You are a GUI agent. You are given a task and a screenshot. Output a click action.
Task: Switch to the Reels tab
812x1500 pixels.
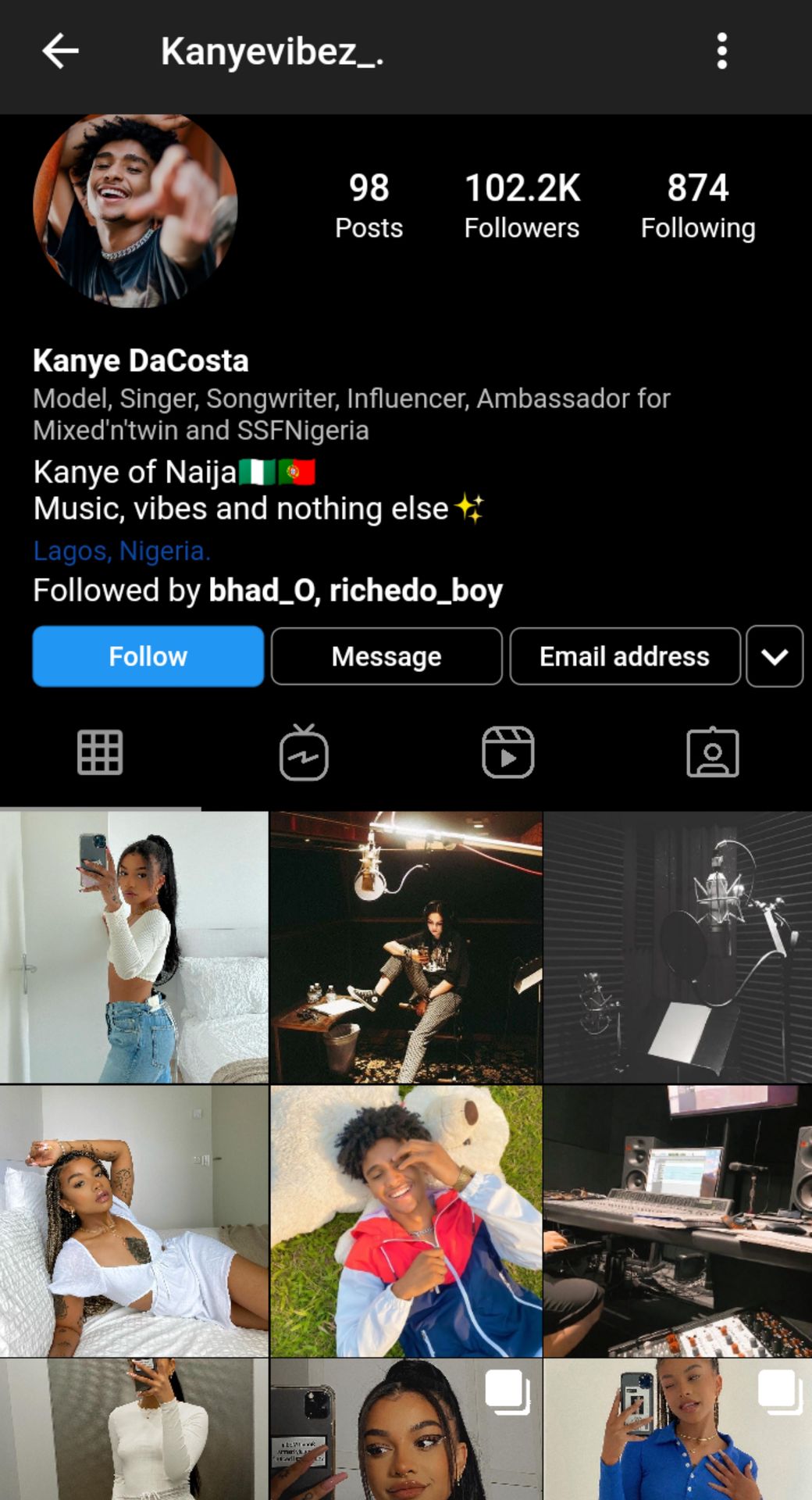pos(508,752)
